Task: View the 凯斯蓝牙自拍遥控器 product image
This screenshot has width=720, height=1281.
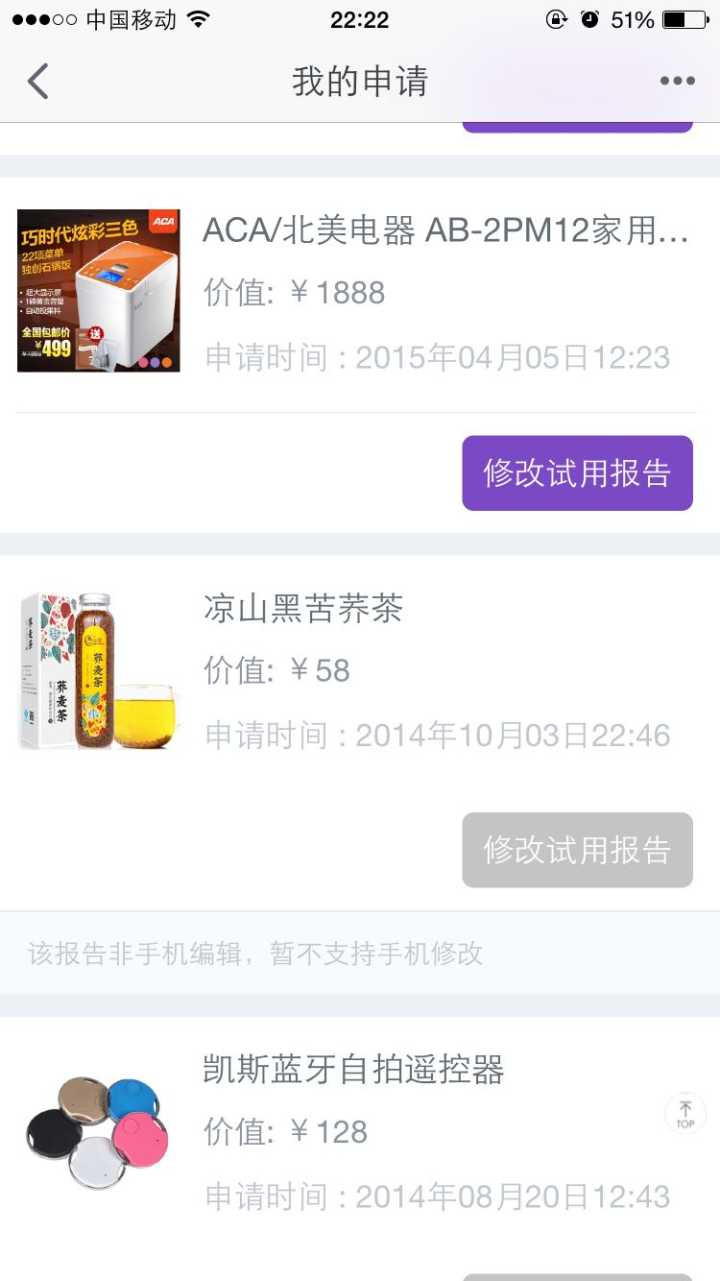Action: pyautogui.click(x=97, y=1131)
